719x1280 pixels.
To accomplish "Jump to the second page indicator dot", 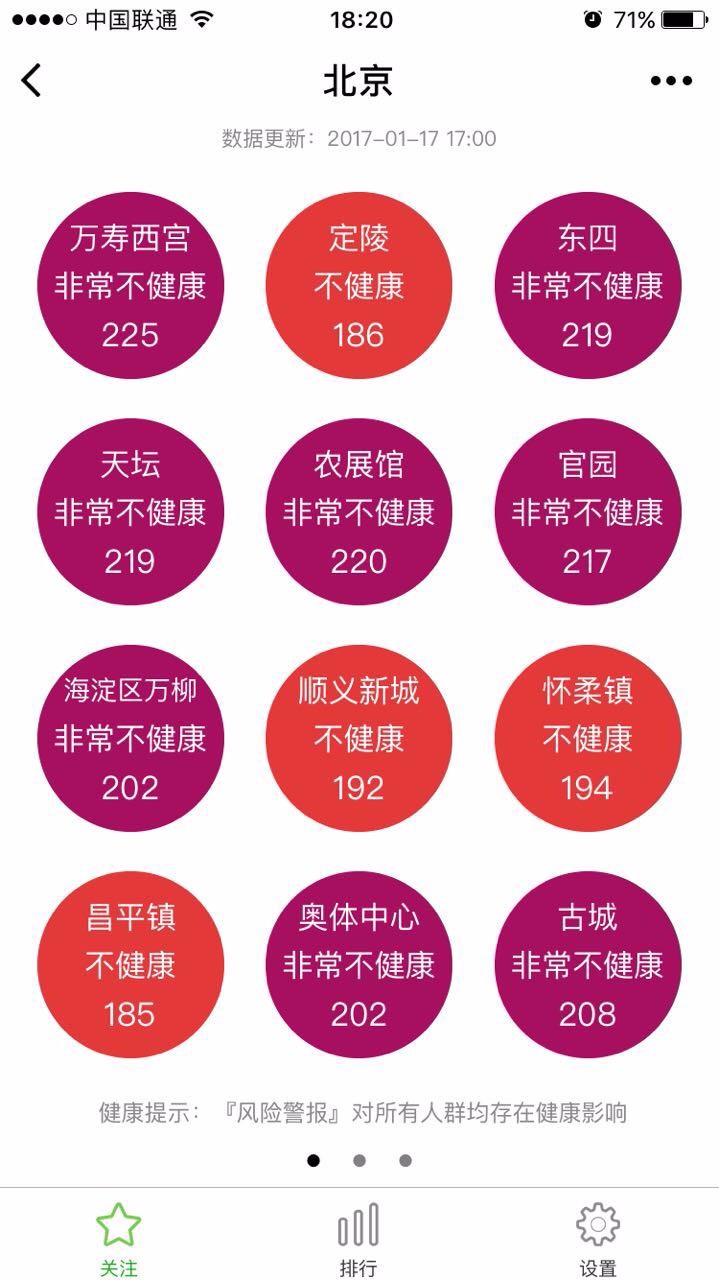I will pyautogui.click(x=359, y=1161).
